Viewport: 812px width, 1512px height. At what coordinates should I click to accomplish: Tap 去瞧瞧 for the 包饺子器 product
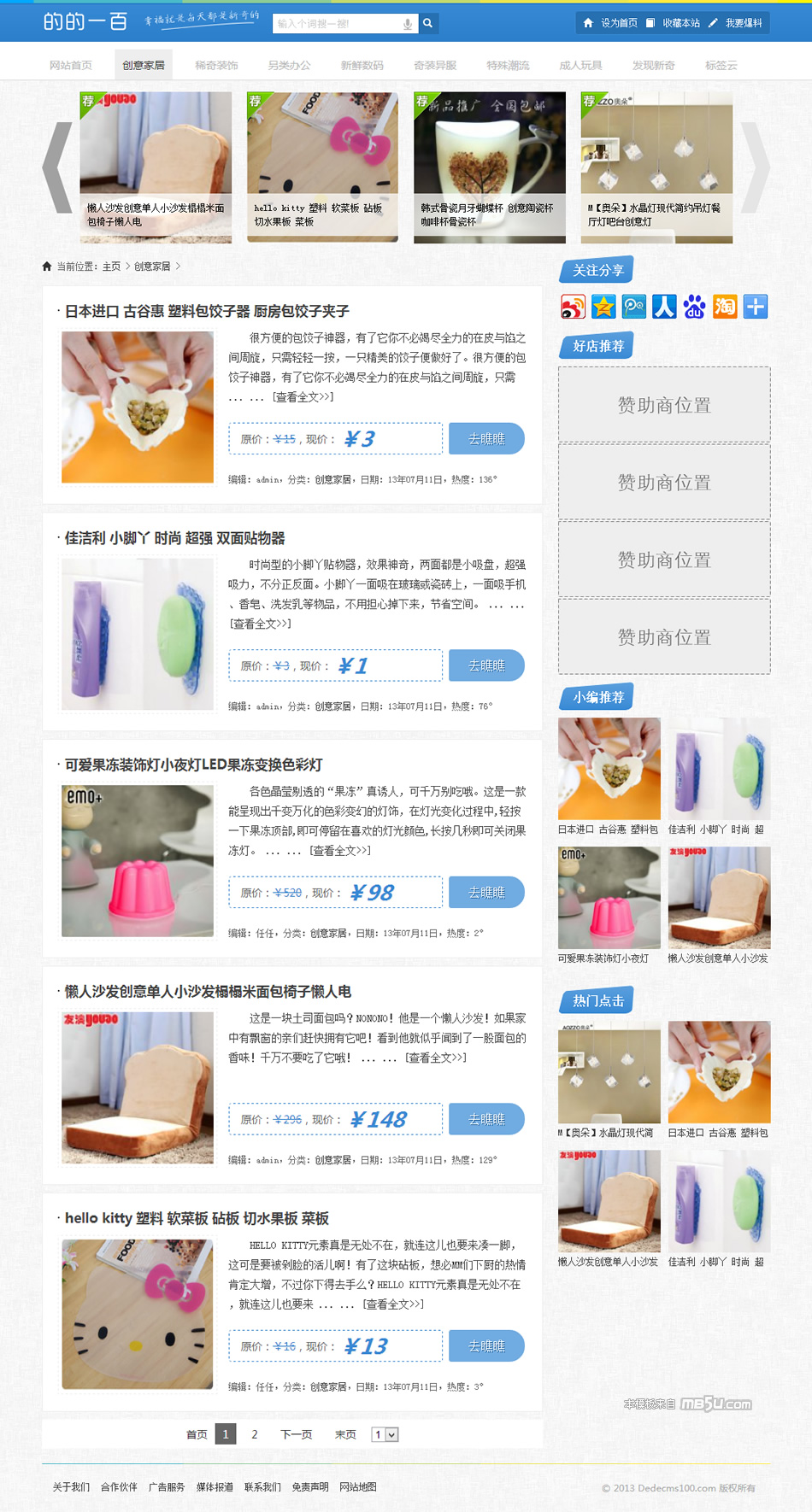(x=485, y=439)
